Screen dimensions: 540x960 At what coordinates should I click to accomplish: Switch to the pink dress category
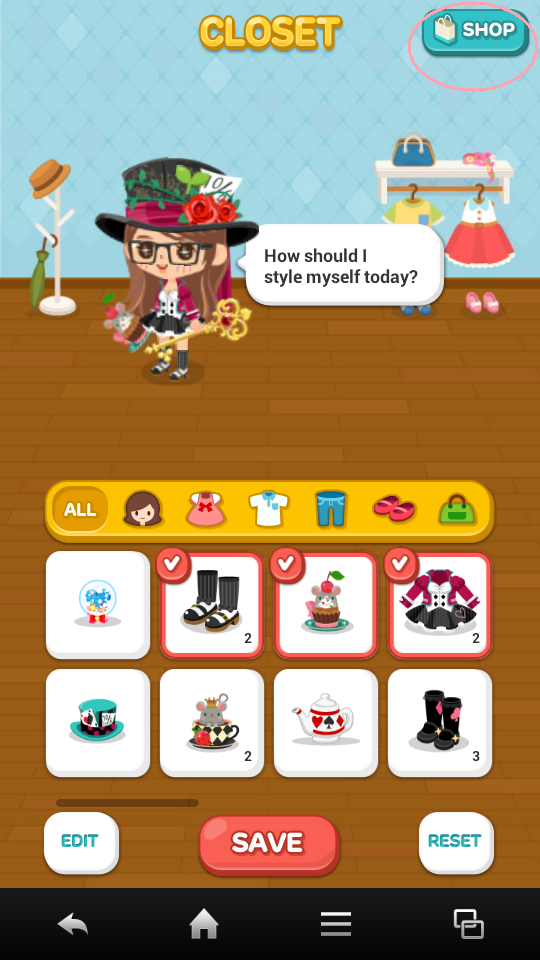206,509
